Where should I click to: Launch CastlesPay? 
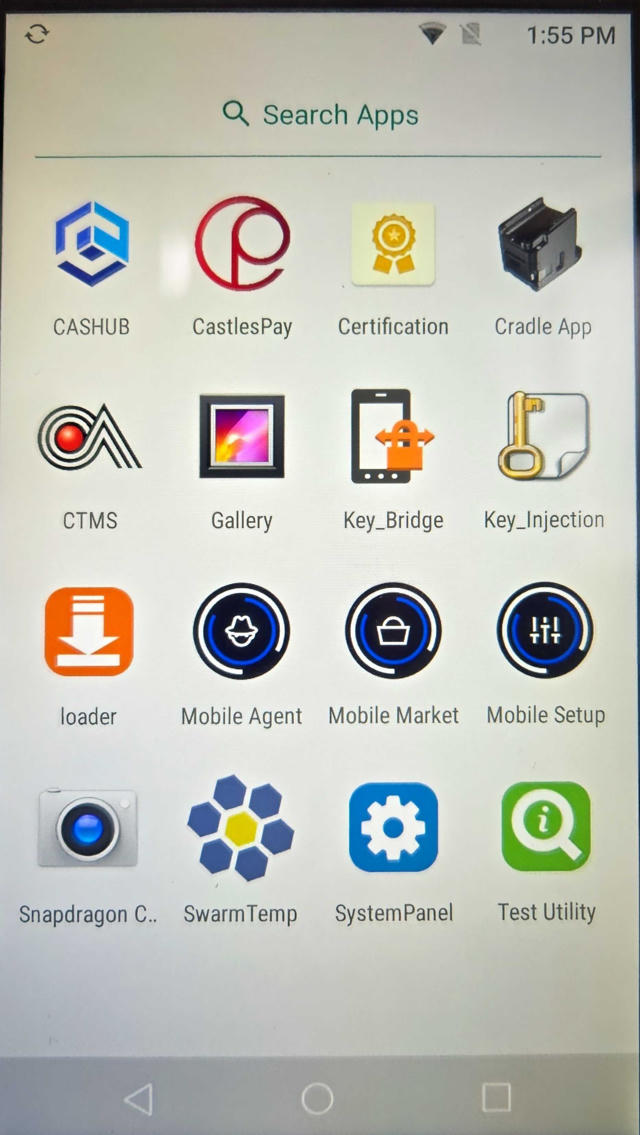[x=242, y=244]
